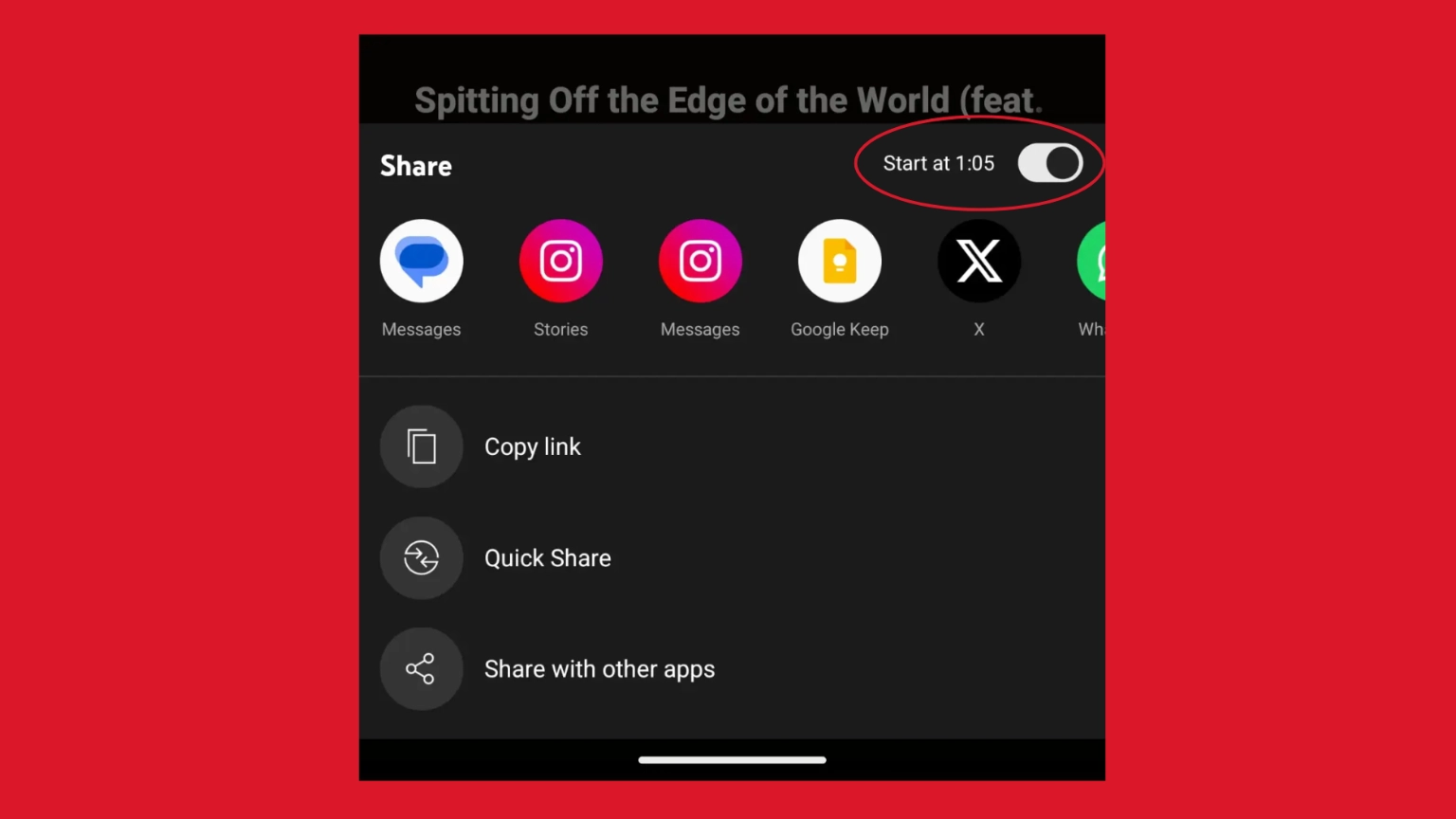Share via Google Messages app
This screenshot has height=819, width=1456.
[x=421, y=262]
